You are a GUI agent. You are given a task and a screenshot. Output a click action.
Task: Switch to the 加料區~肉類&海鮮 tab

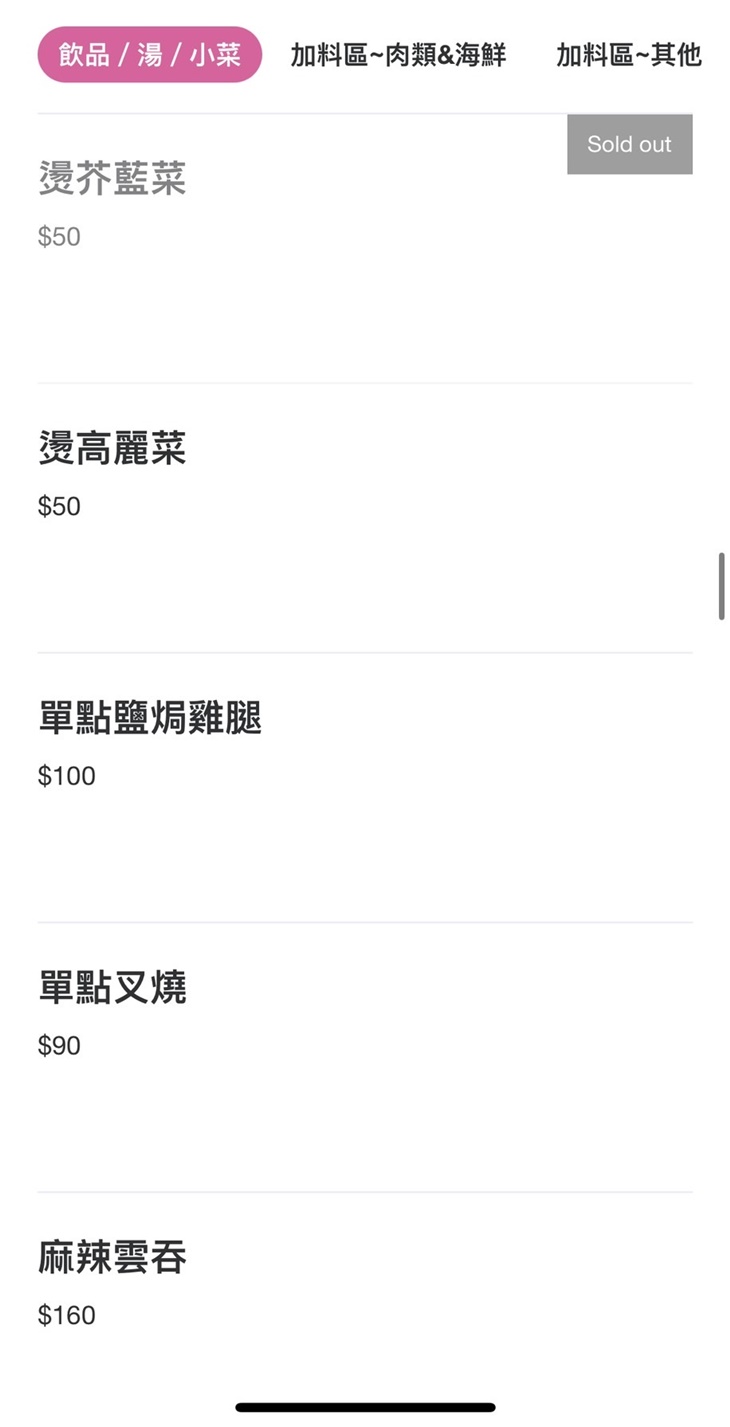pyautogui.click(x=399, y=55)
